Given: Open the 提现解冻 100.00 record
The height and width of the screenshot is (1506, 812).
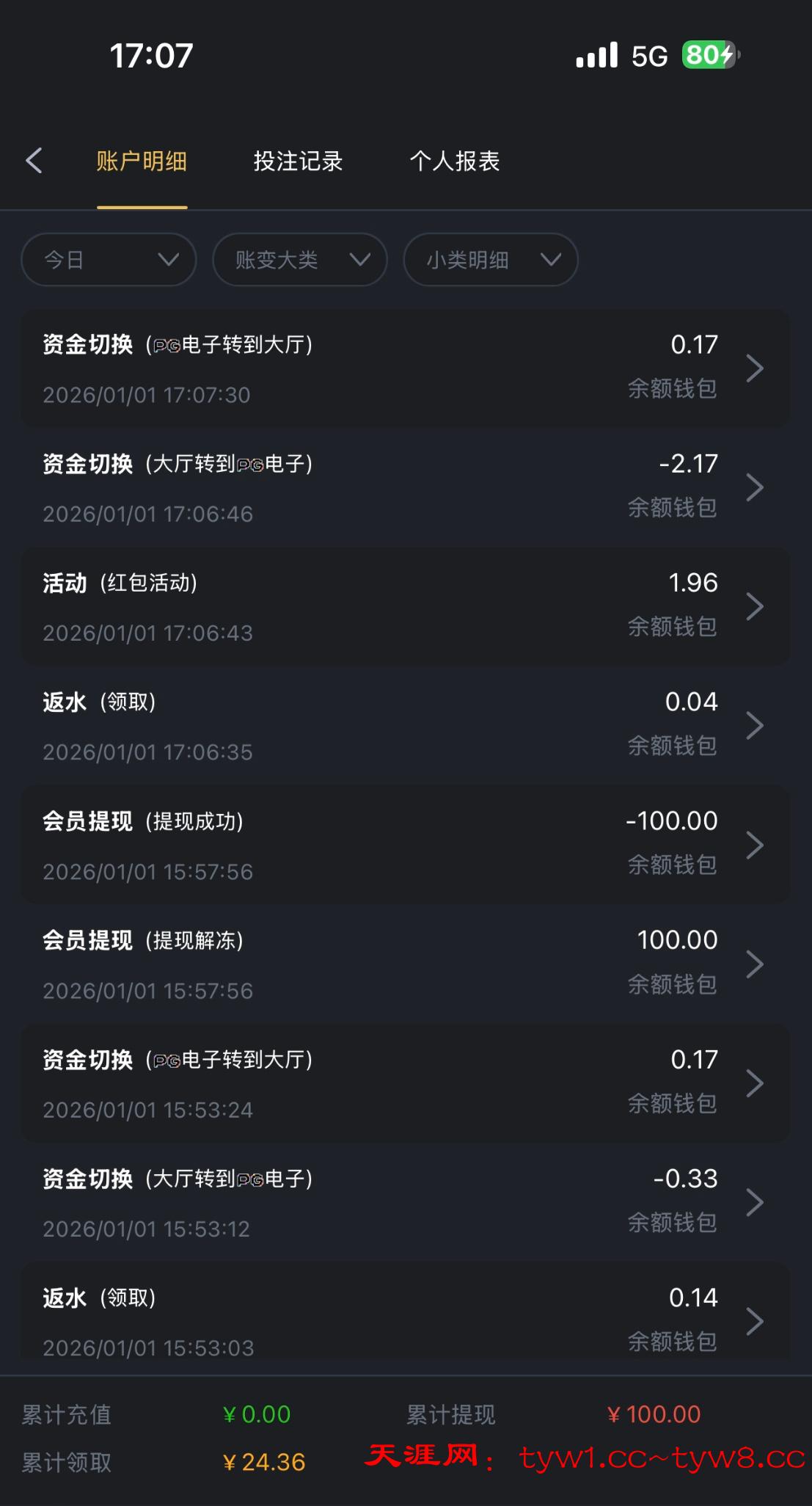Looking at the screenshot, I should (405, 964).
